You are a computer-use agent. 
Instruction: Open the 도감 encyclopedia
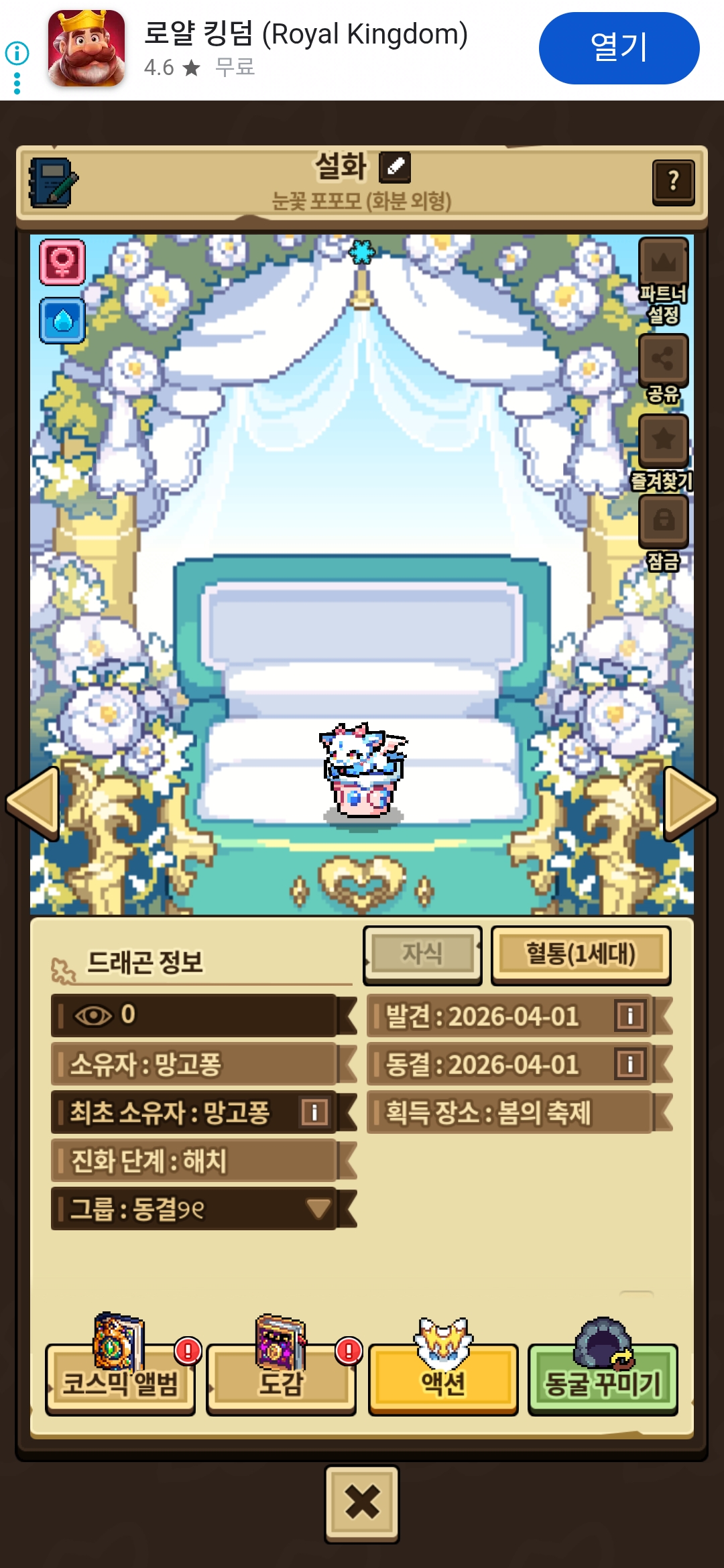[282, 1382]
